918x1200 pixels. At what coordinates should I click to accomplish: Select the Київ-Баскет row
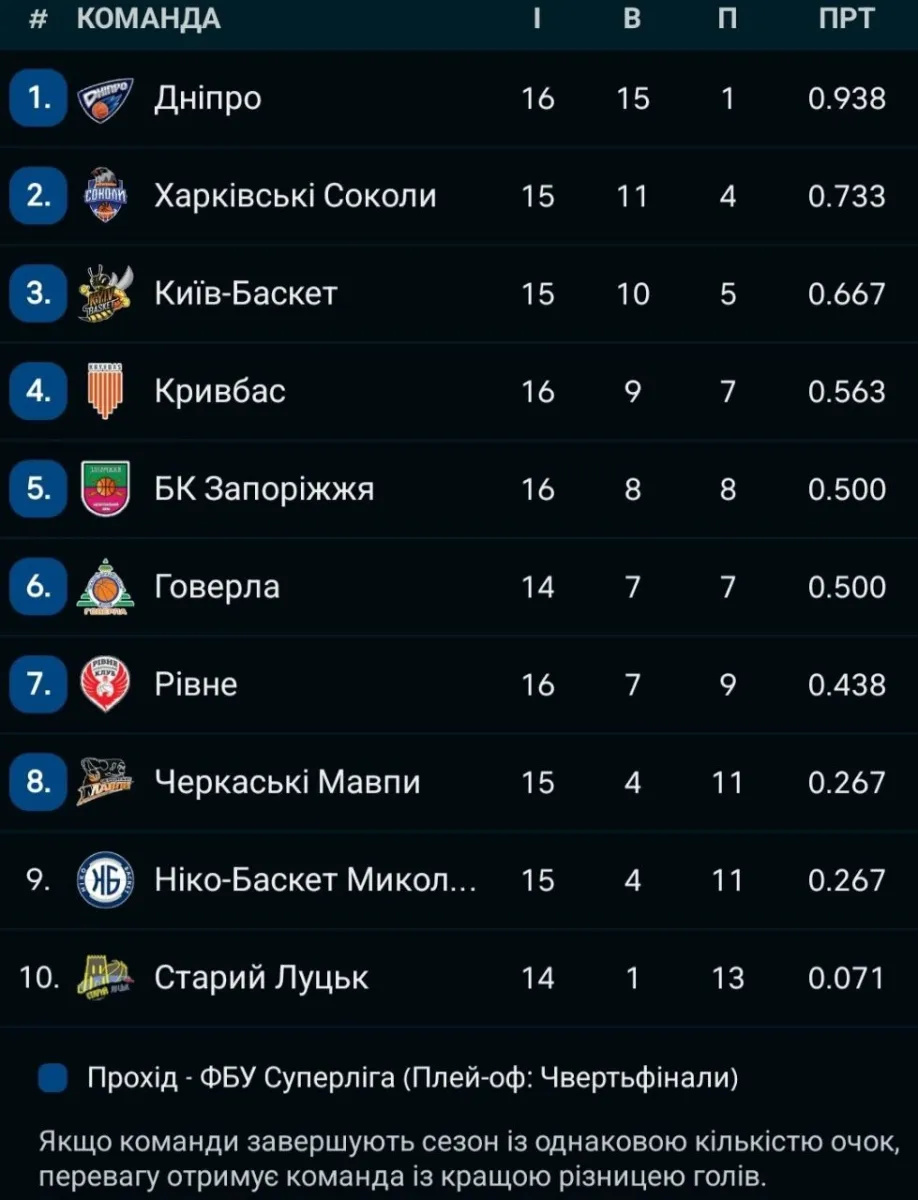click(246, 294)
